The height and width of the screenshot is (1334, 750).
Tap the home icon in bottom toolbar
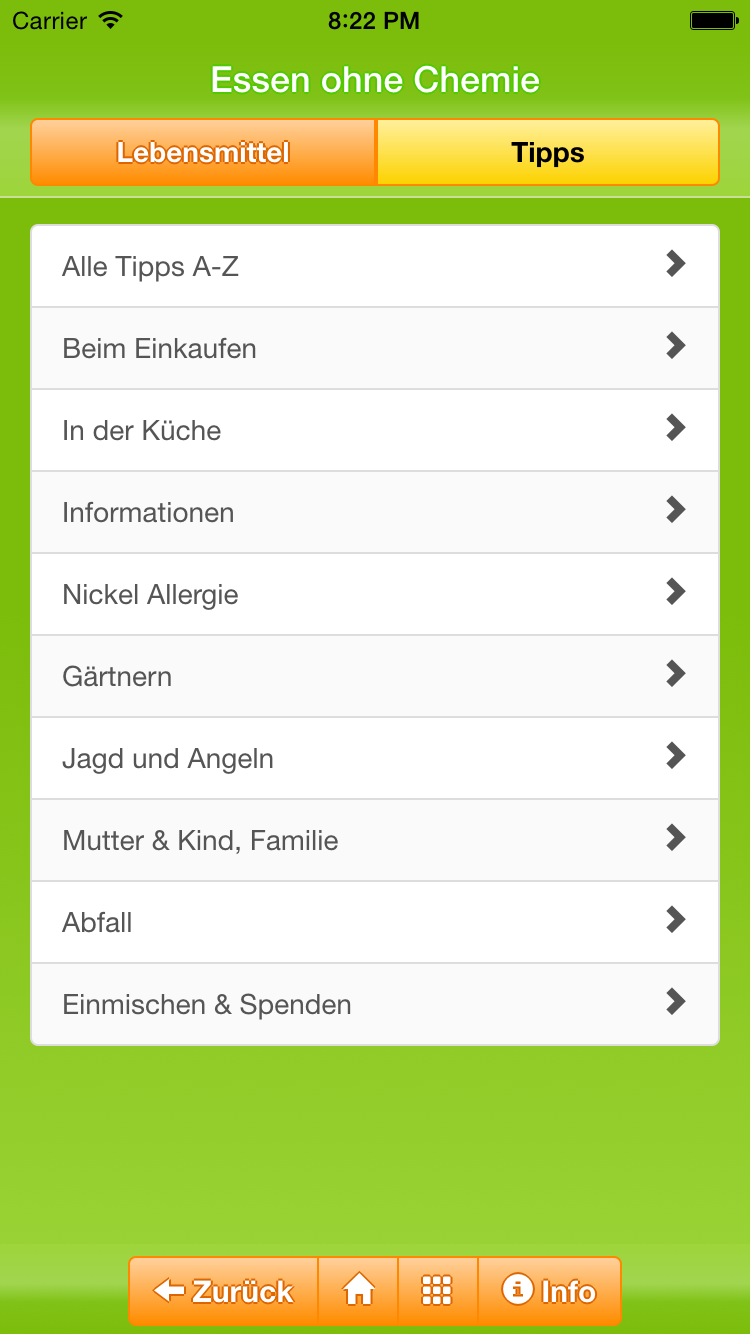358,1291
